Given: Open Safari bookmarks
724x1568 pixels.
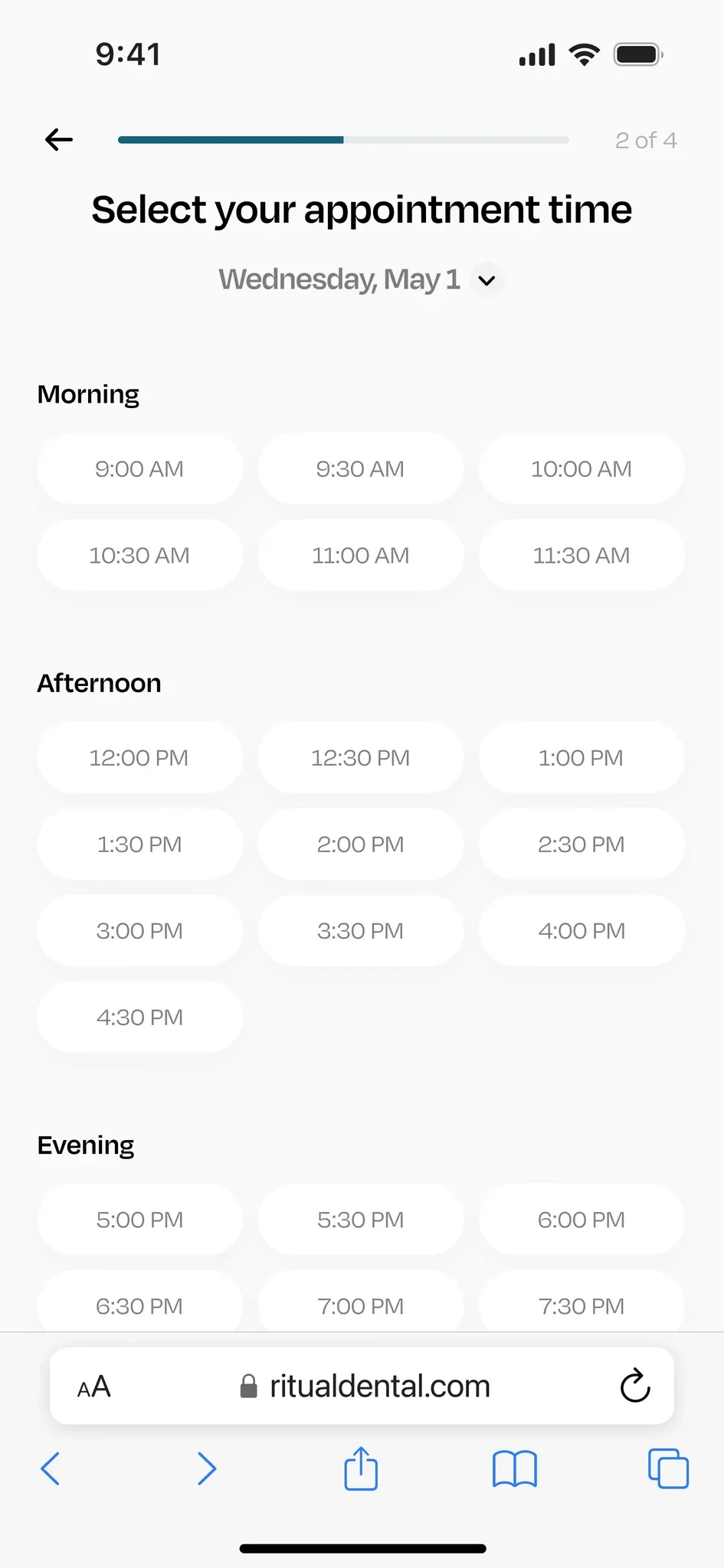Looking at the screenshot, I should 514,1468.
